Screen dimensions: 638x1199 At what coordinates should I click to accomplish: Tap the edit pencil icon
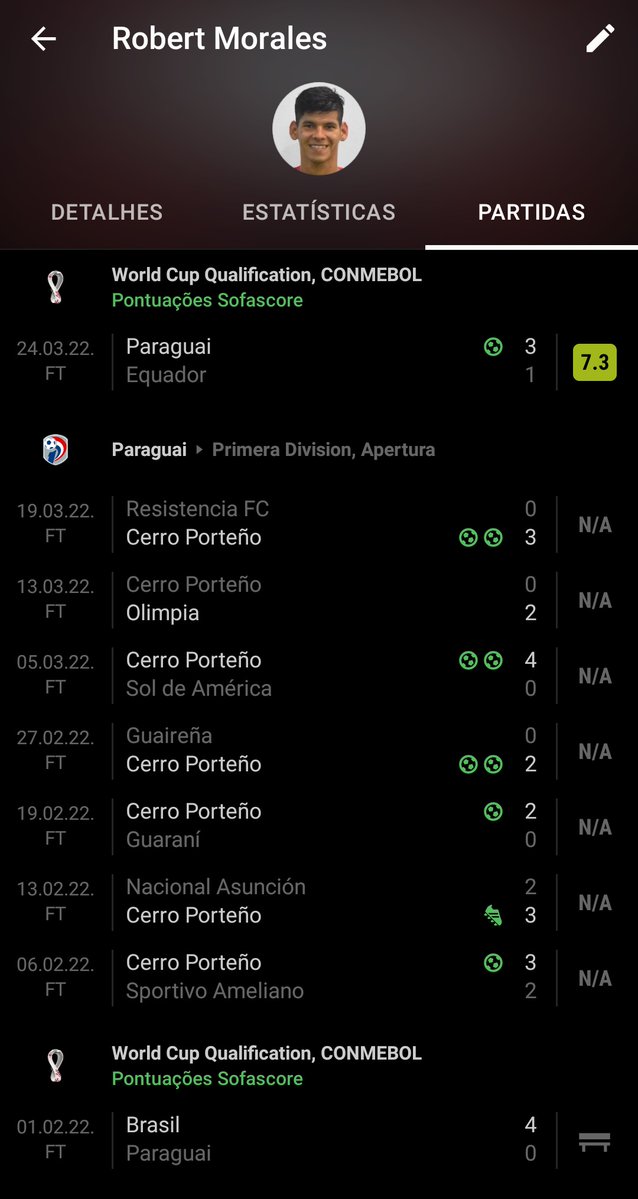(x=600, y=39)
